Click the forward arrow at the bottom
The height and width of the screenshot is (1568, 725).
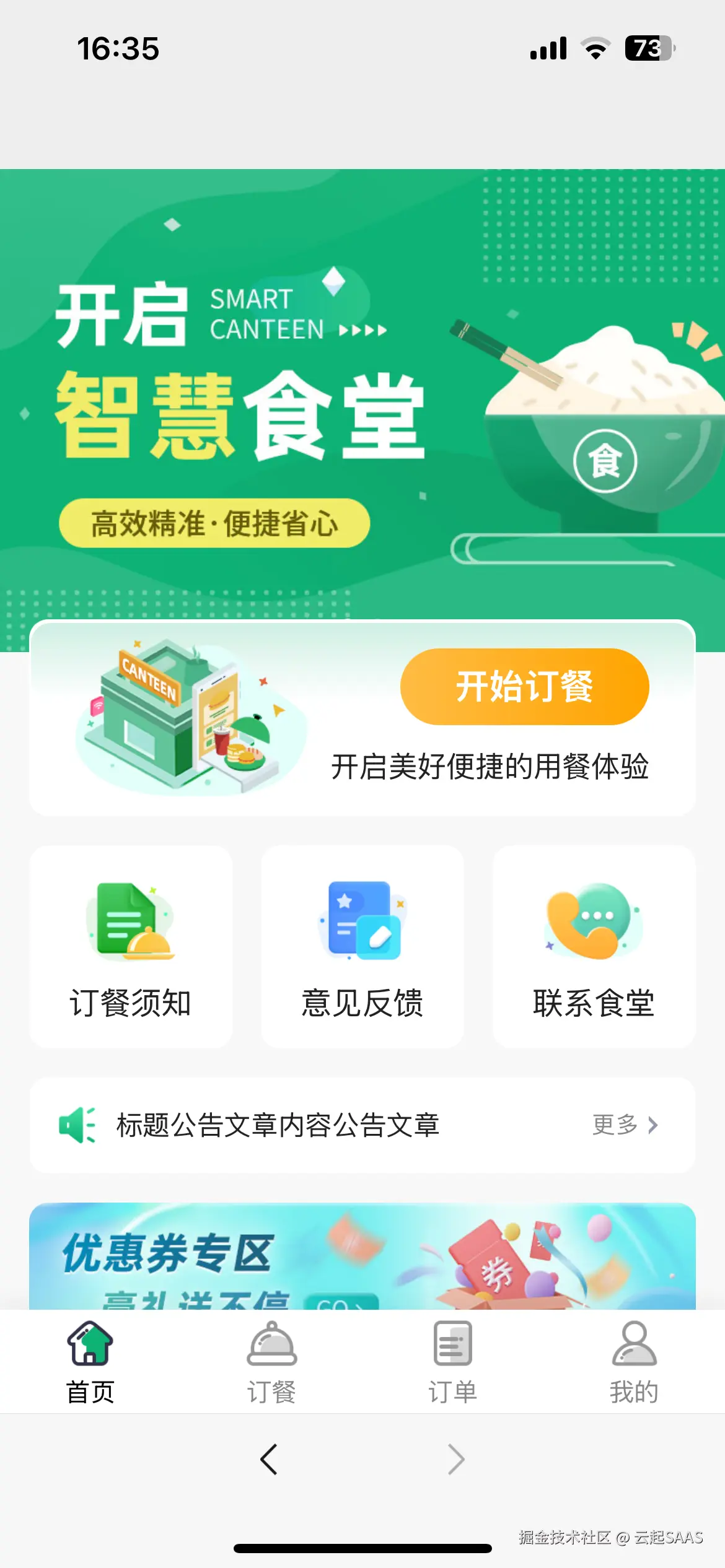tap(454, 1460)
